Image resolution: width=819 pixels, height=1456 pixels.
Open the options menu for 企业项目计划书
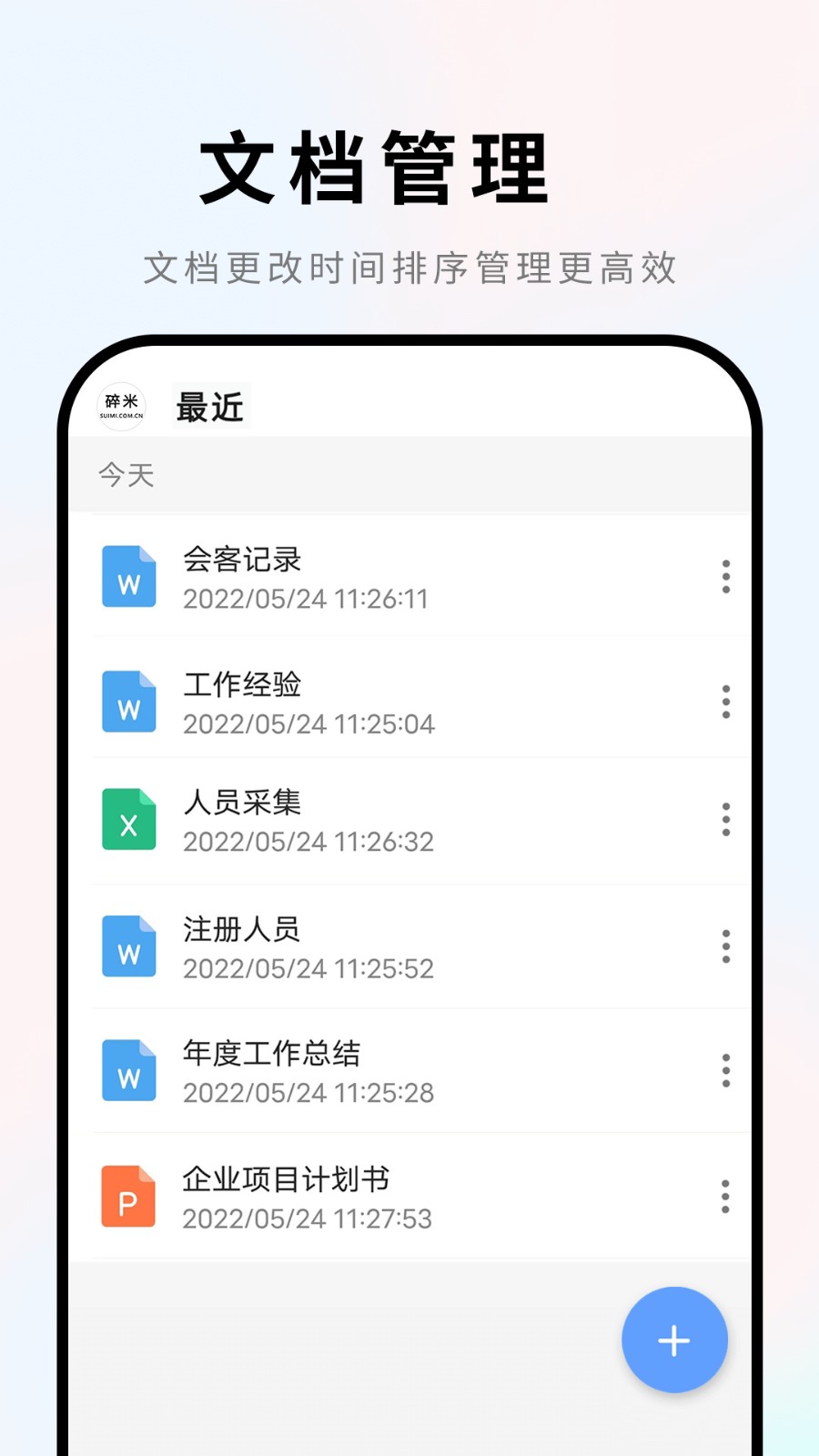tap(725, 1196)
